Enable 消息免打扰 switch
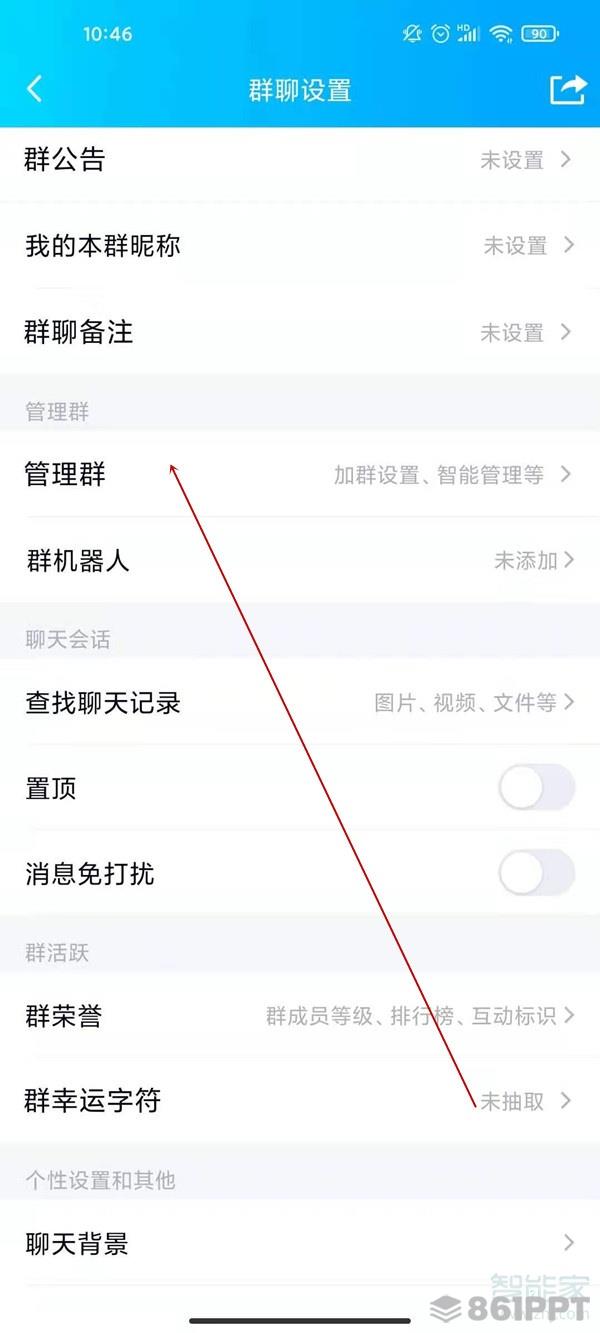The image size is (600, 1333). (537, 874)
